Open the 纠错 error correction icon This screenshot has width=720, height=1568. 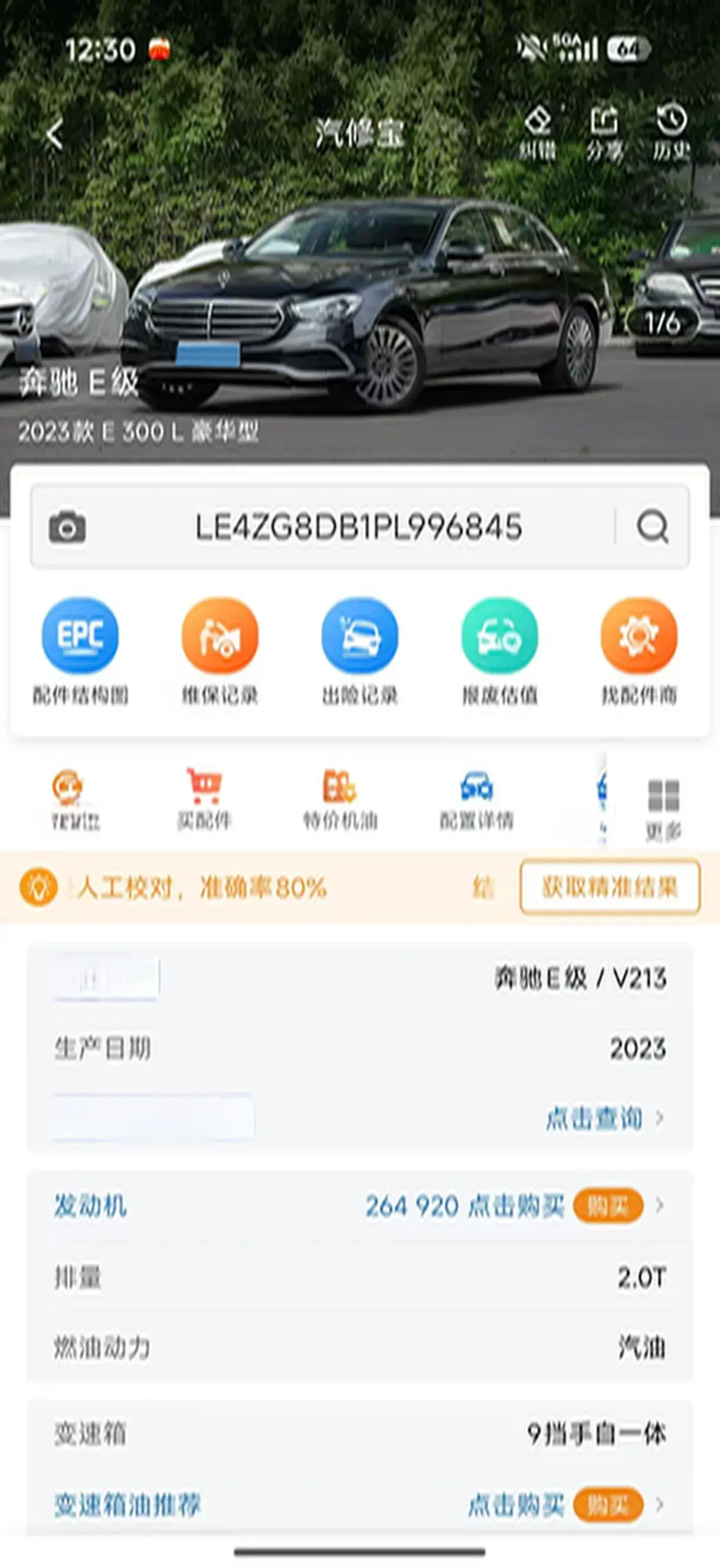pyautogui.click(x=538, y=132)
